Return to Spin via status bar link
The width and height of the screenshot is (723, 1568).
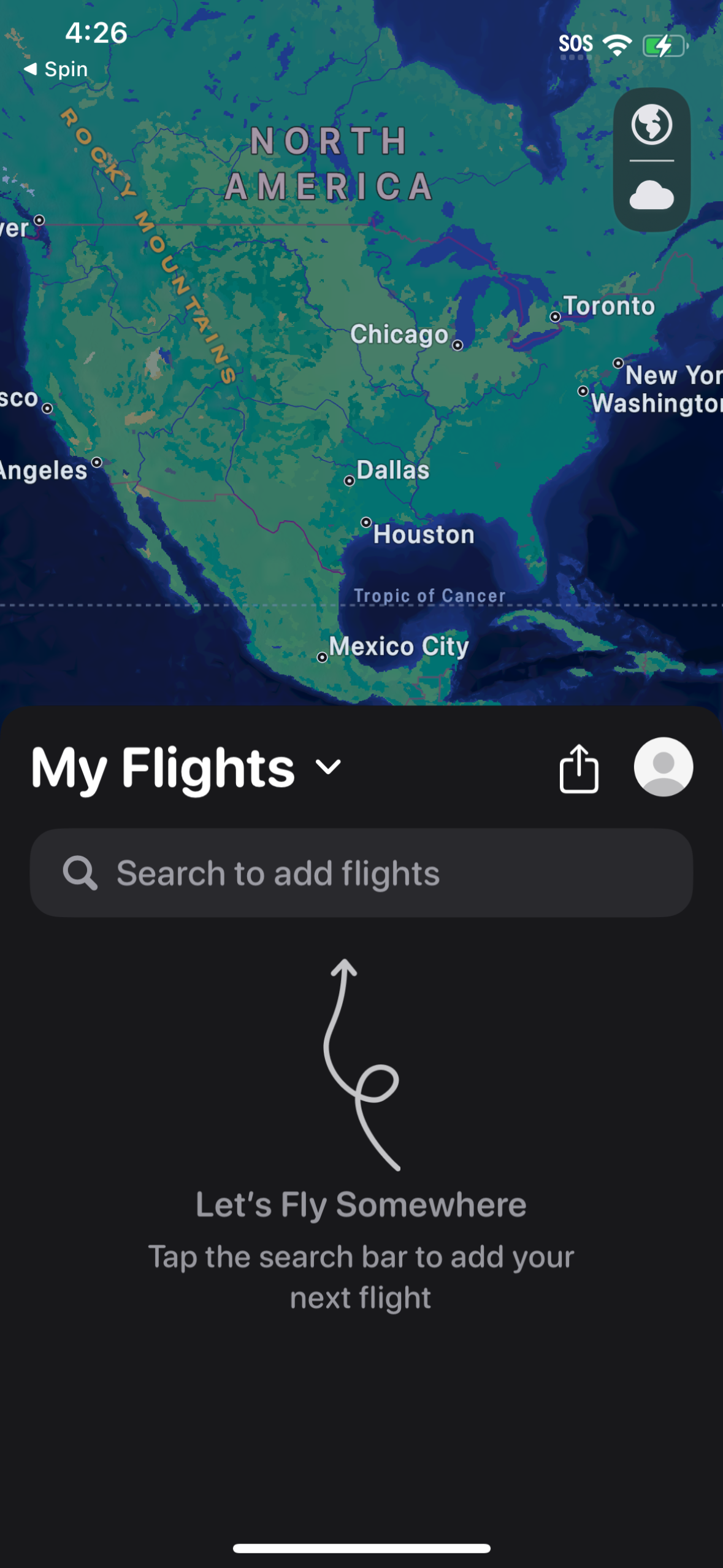pos(59,67)
